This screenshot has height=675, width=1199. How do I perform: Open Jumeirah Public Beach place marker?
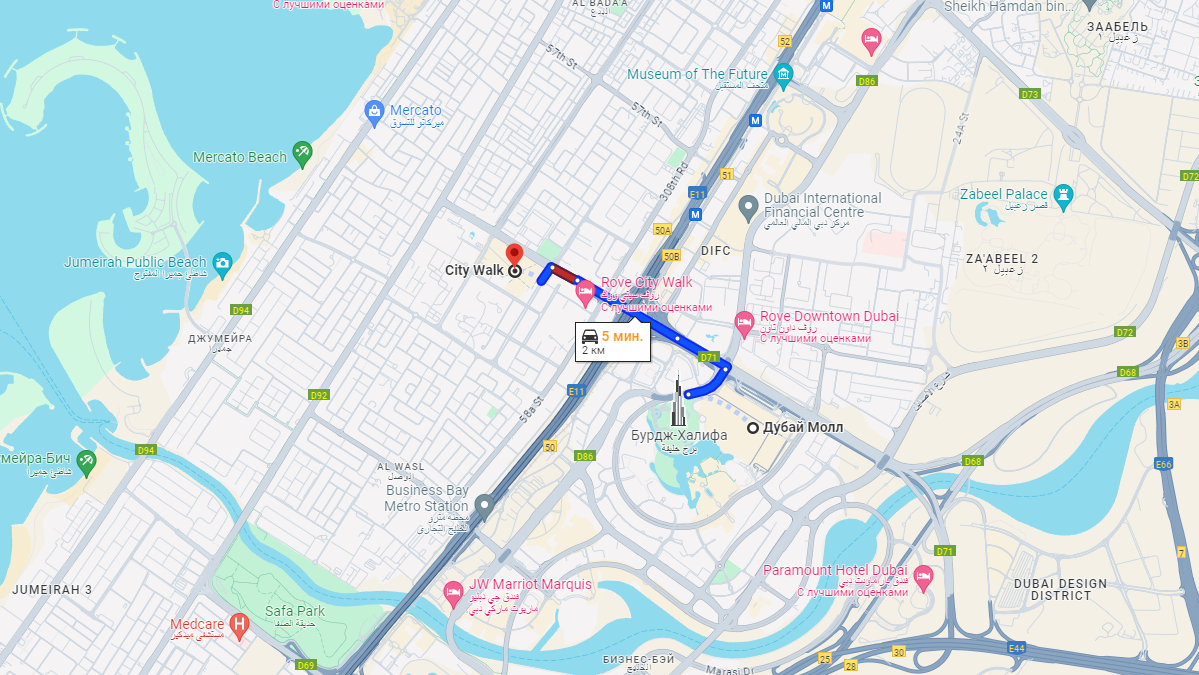[222, 262]
